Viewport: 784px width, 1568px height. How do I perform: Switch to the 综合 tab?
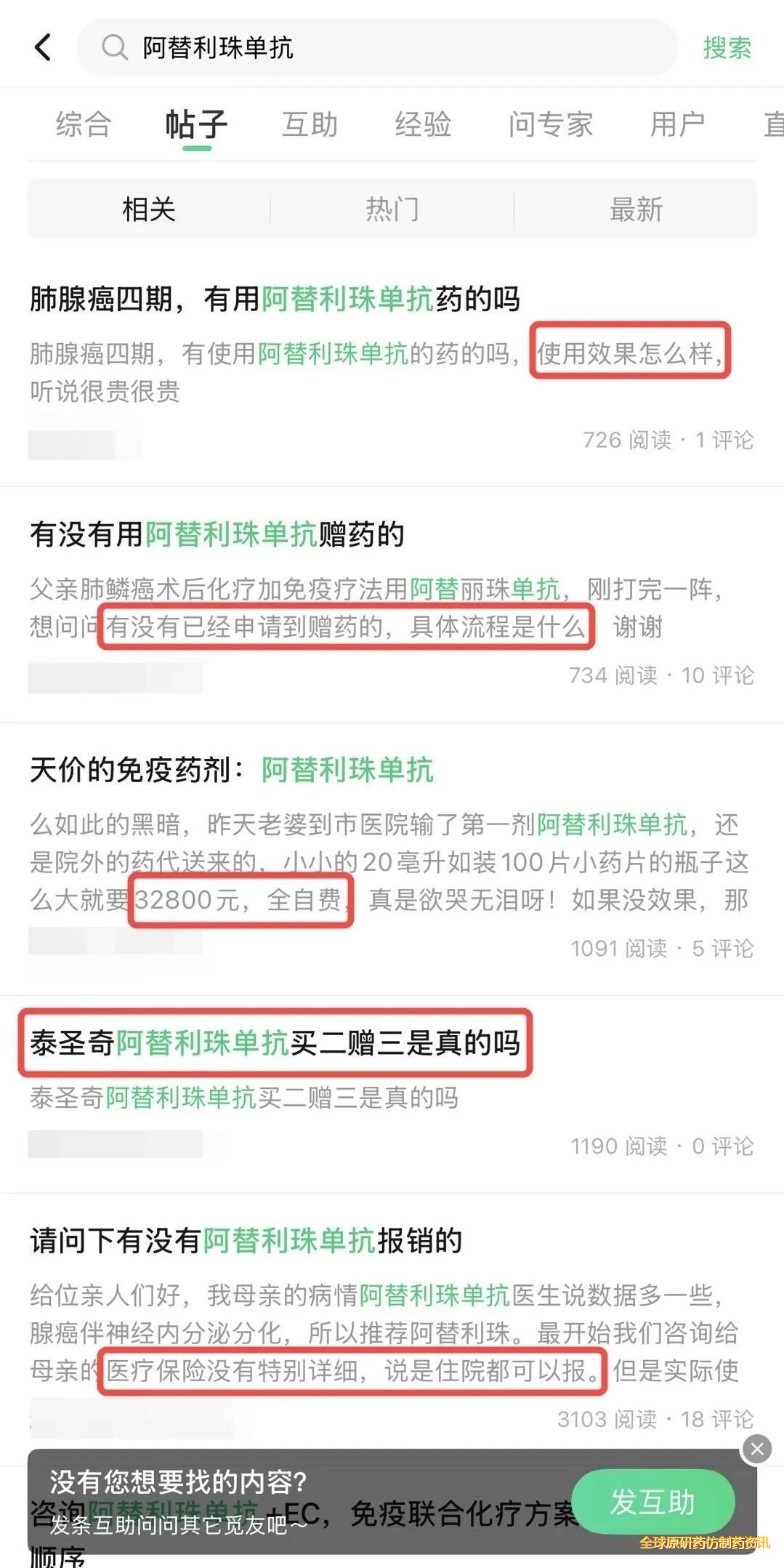pyautogui.click(x=84, y=124)
